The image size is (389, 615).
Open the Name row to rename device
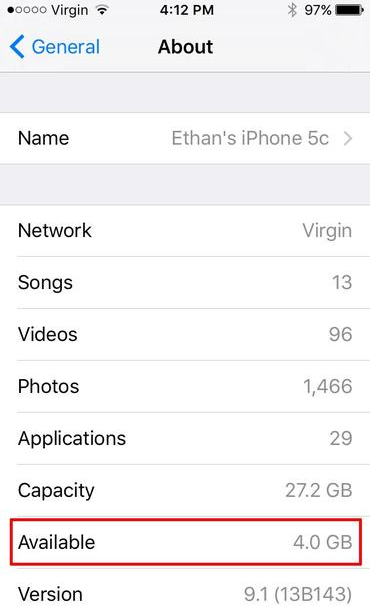pos(185,138)
